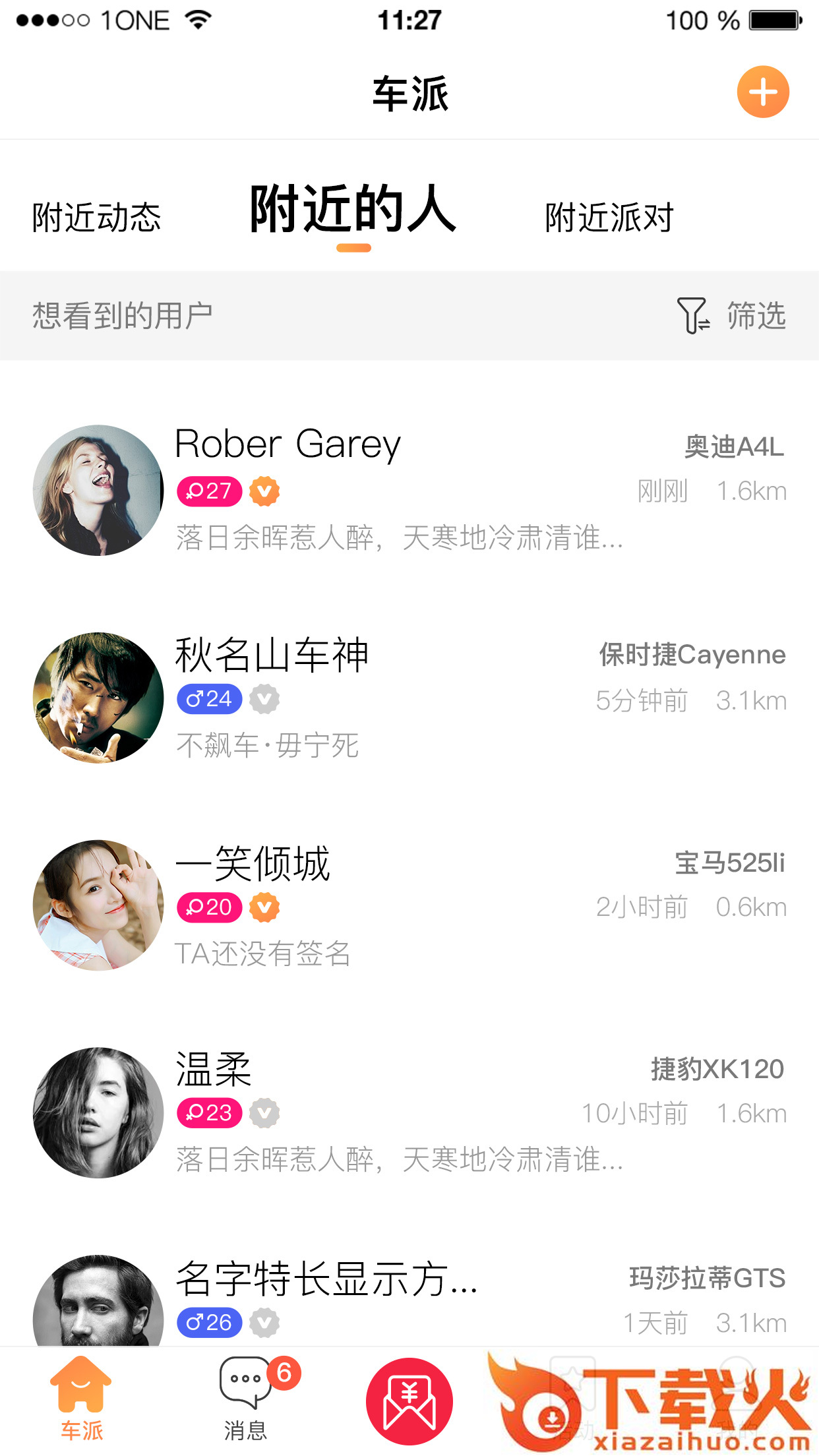
Task: Open the 消息 messages tab
Action: 246,1399
